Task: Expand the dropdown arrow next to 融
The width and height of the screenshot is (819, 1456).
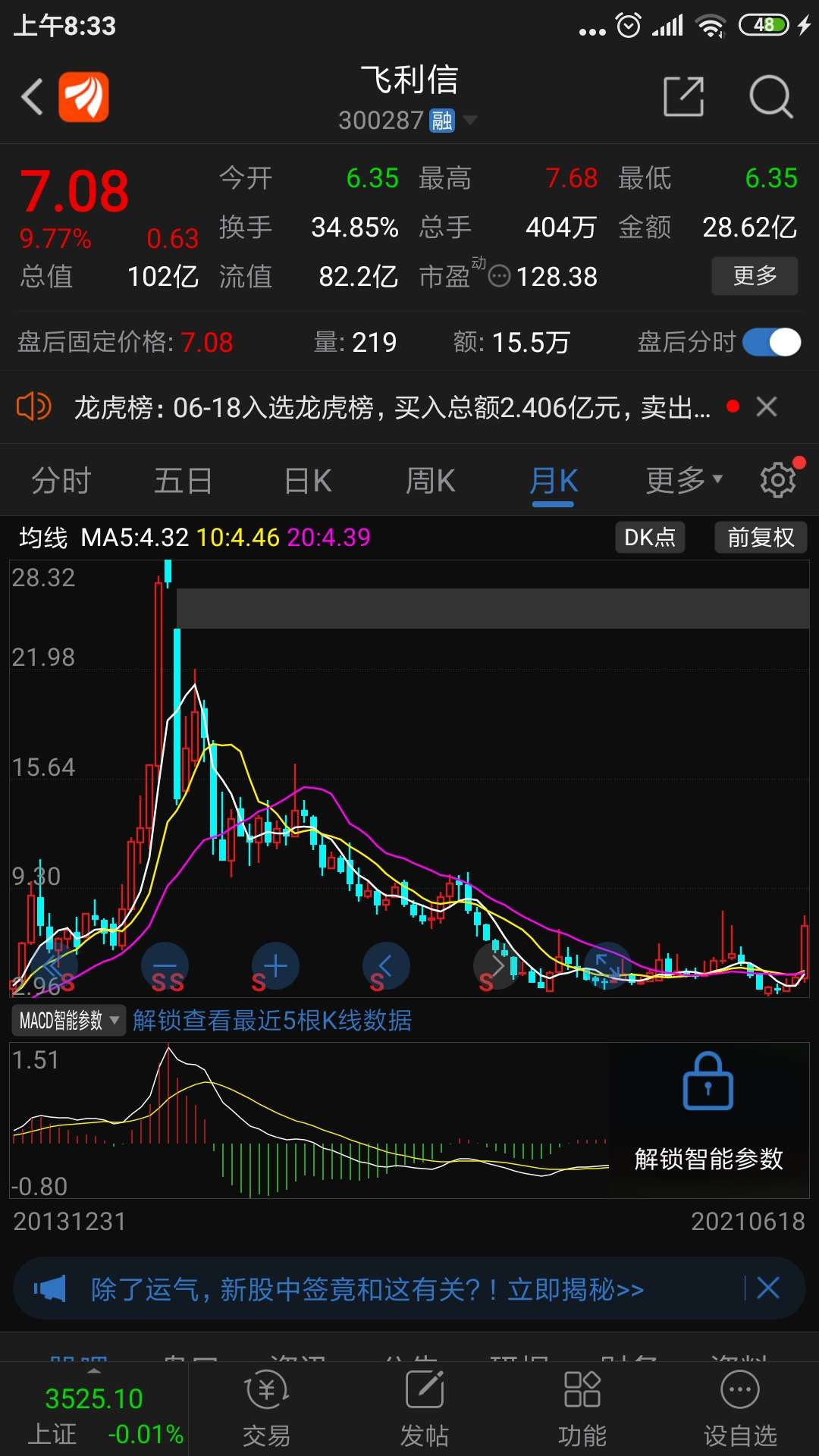Action: (470, 120)
